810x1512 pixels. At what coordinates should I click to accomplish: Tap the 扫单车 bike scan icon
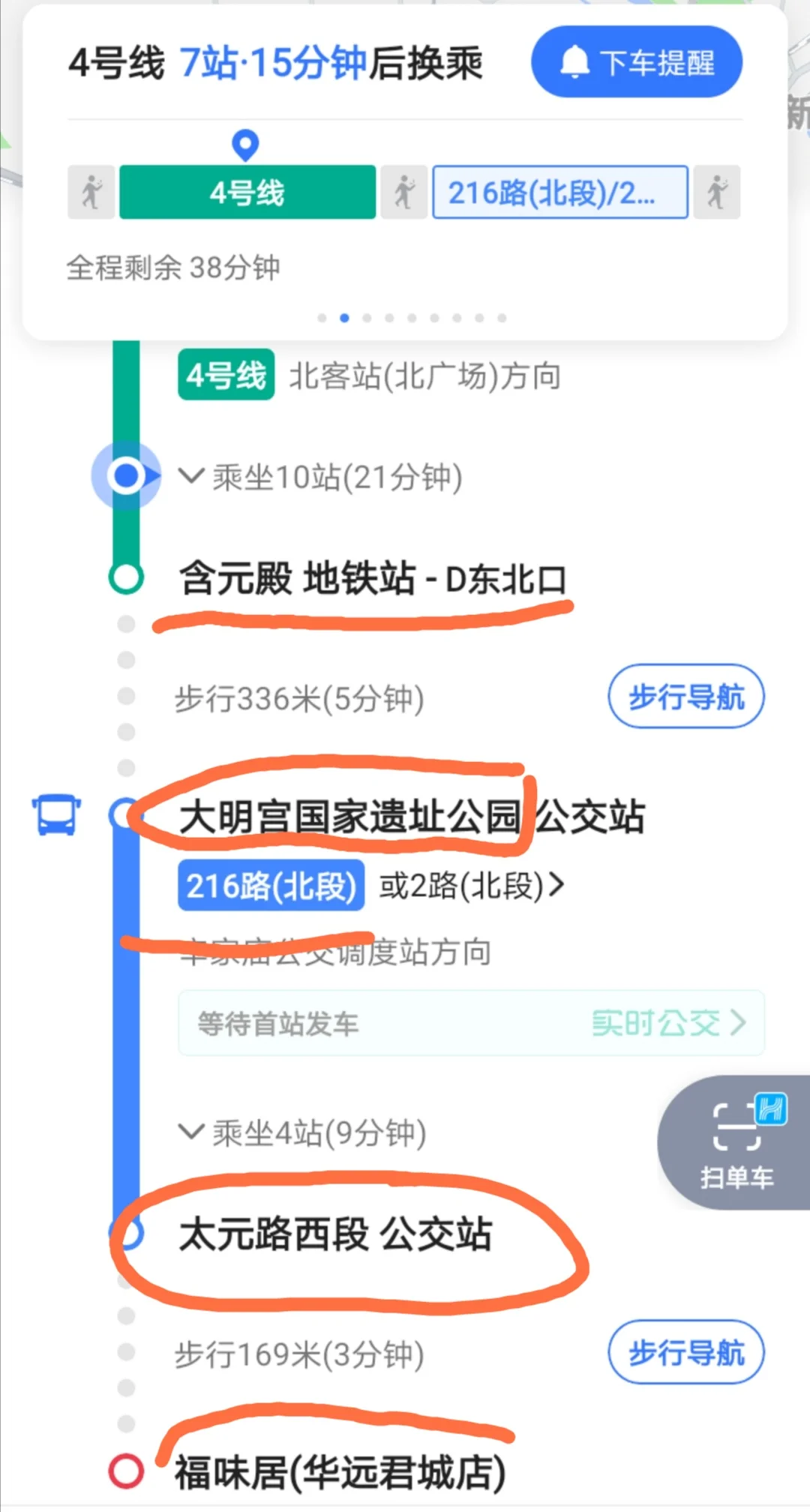click(739, 1140)
